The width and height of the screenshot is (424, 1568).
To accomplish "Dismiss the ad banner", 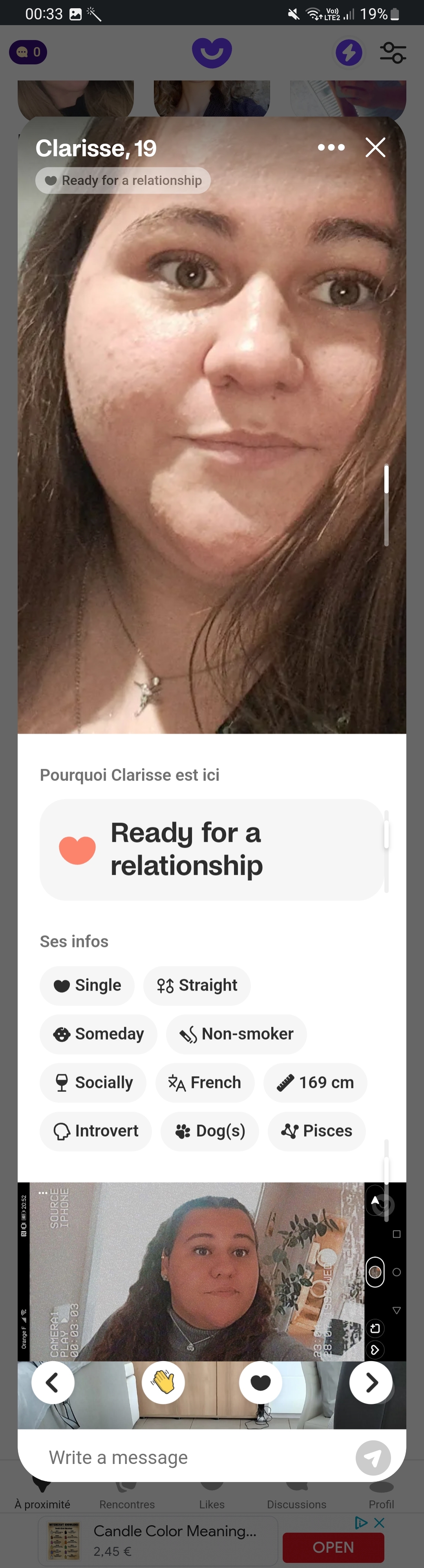I will pos(379,1522).
